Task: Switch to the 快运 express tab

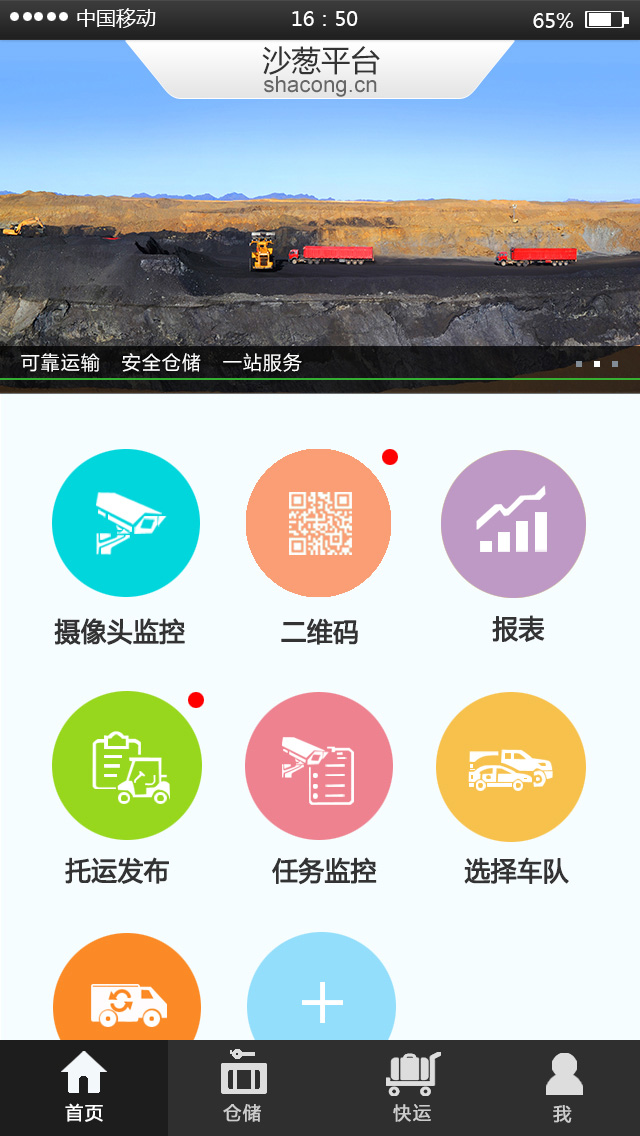Action: (x=412, y=1088)
